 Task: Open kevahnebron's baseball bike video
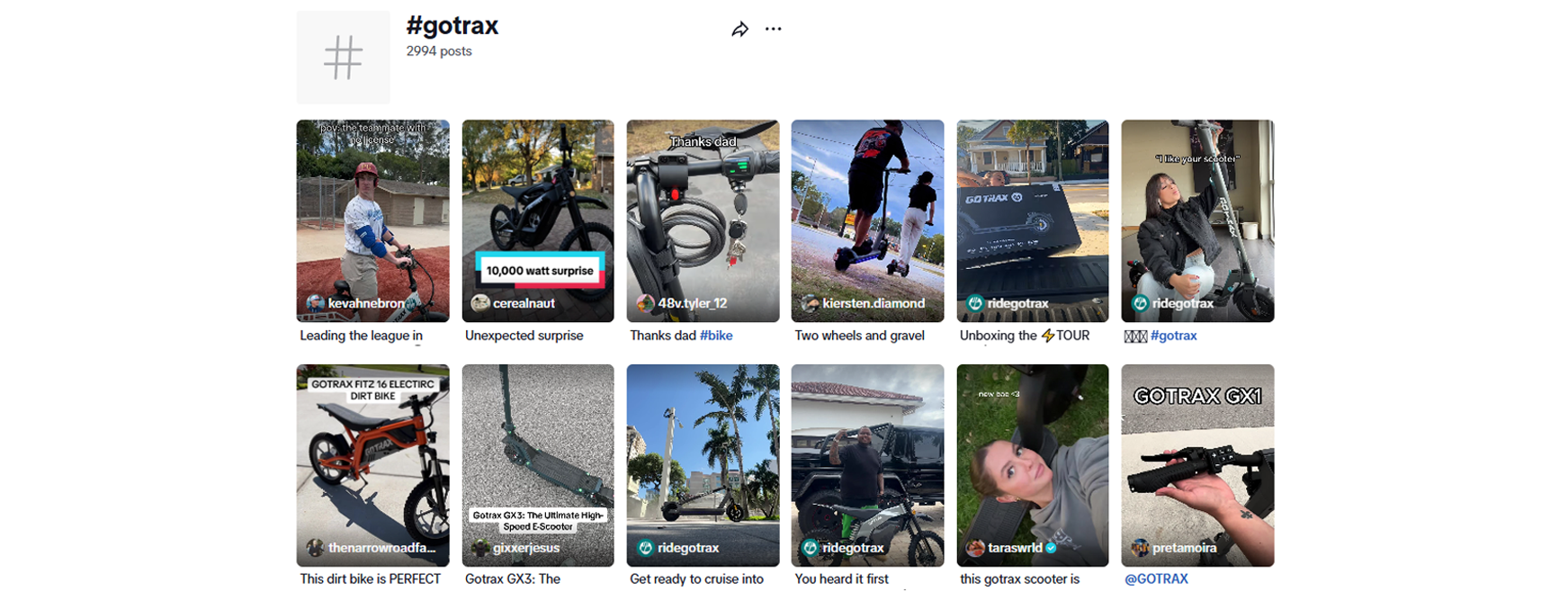coord(372,220)
